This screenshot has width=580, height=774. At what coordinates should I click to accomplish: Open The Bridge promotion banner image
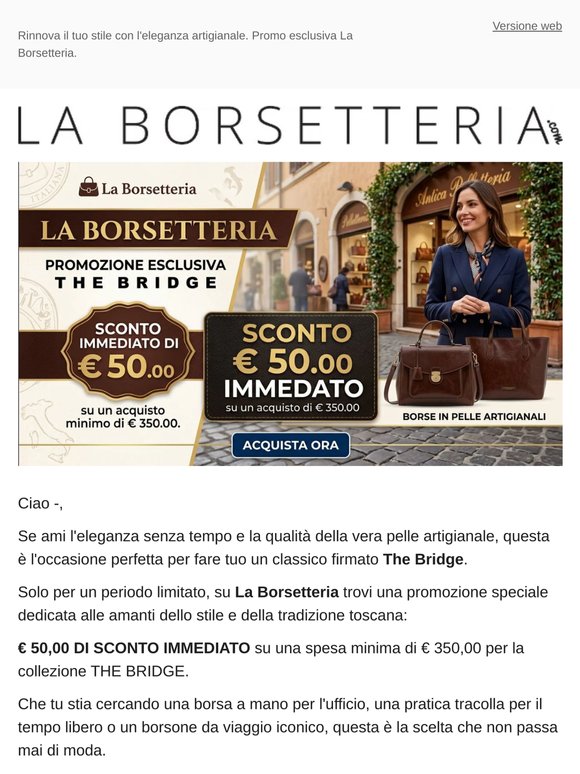pyautogui.click(x=290, y=314)
